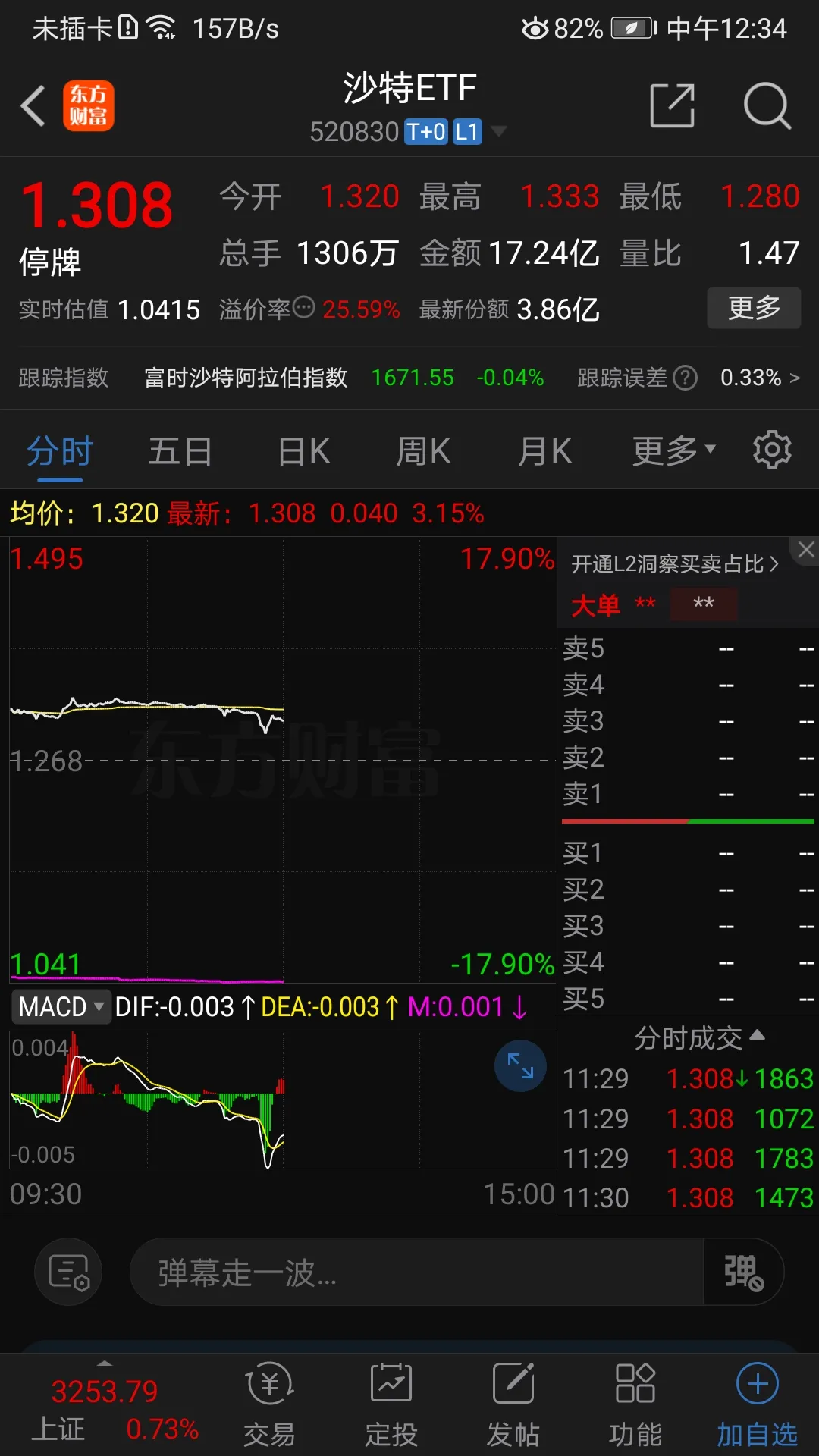
Task: Switch to the 日K chart tab
Action: coord(303,452)
